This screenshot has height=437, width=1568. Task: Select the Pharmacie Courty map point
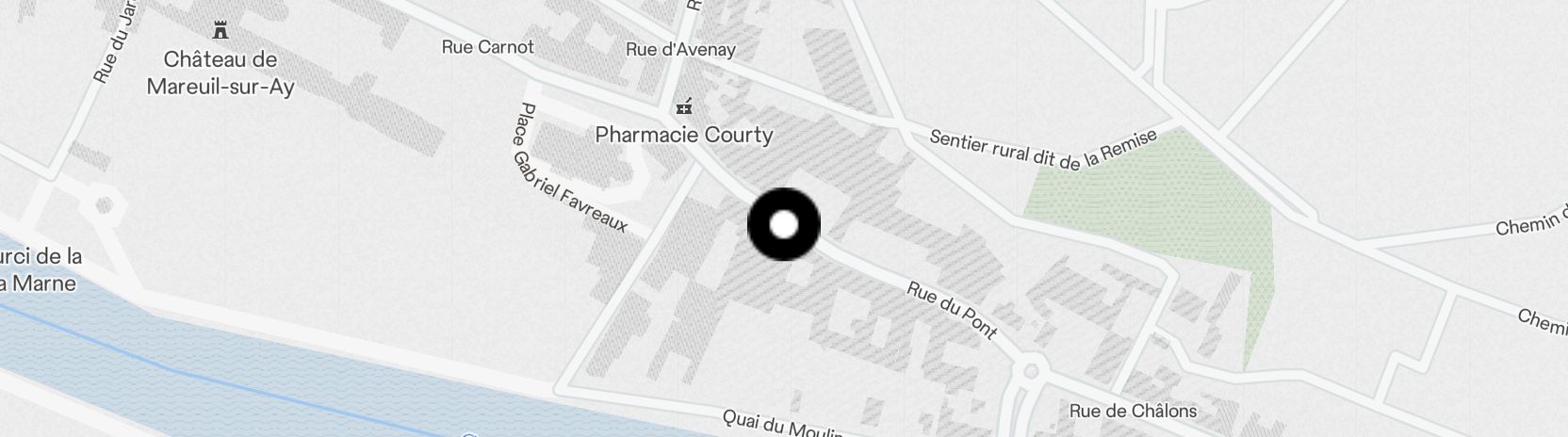[686, 106]
